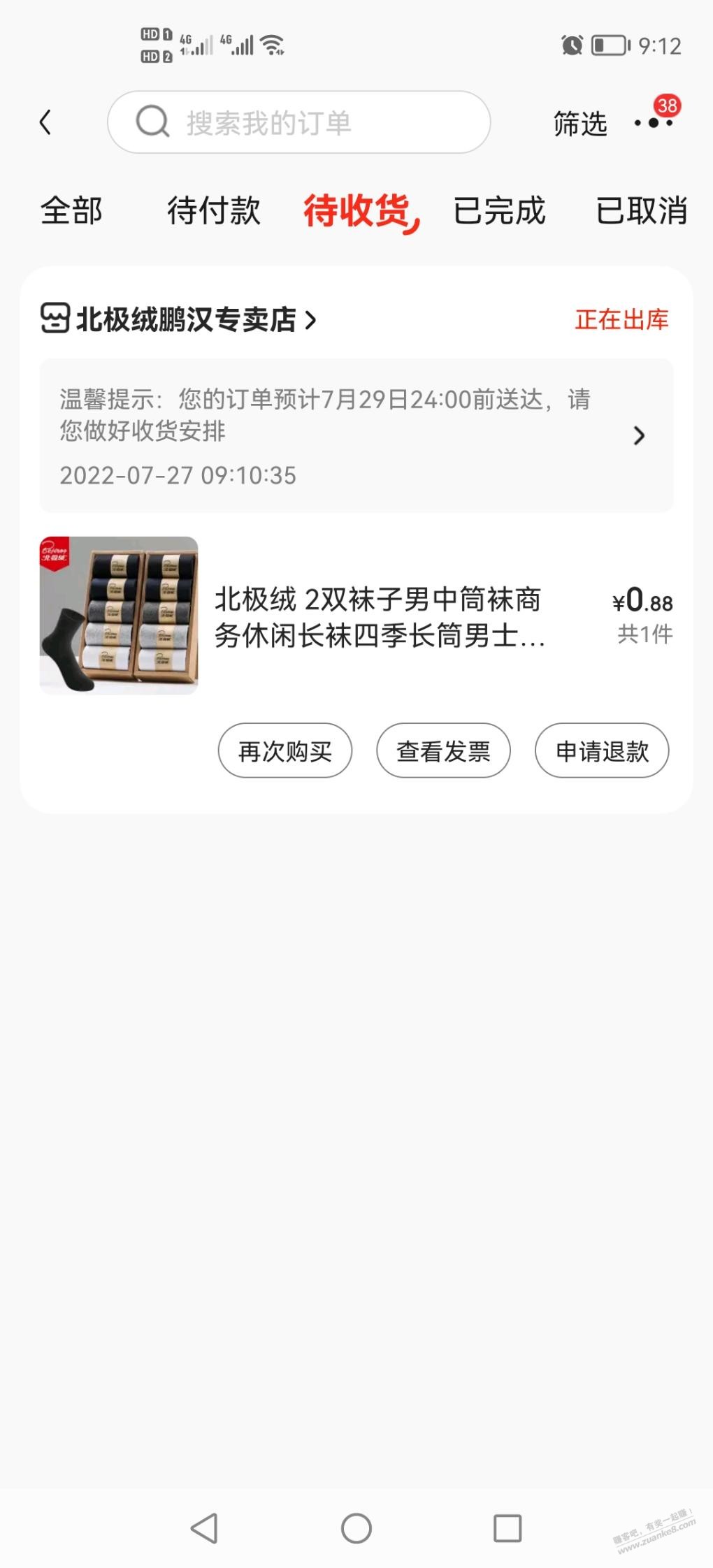713x1568 pixels.
Task: Tap 申请退款 to request refund
Action: click(602, 751)
